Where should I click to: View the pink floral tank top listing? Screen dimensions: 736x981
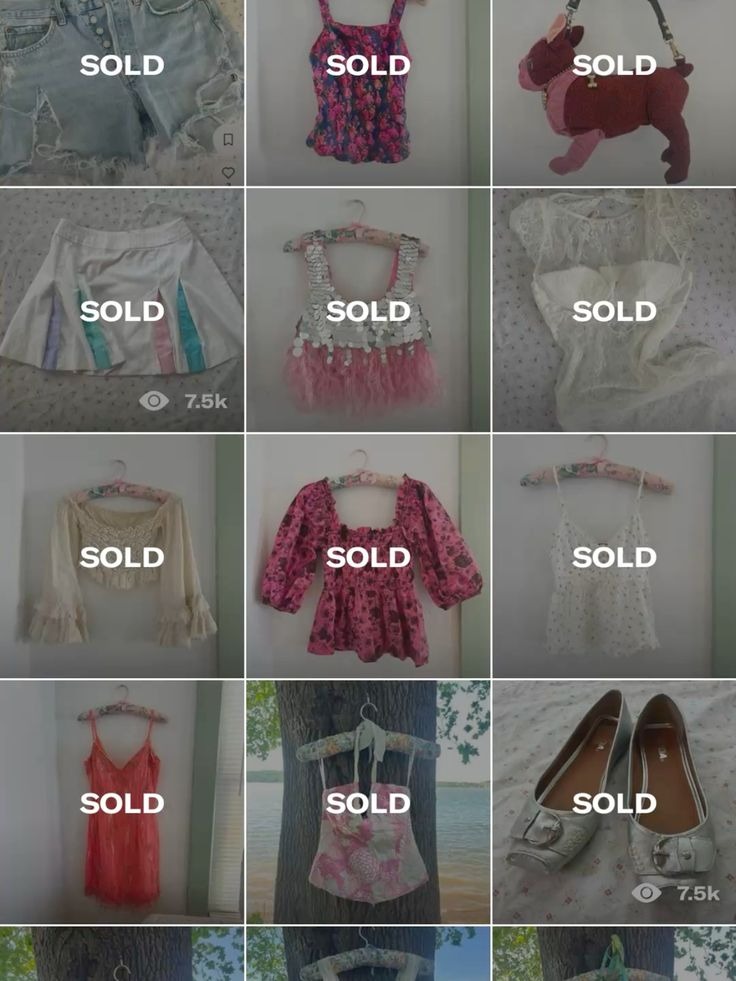[367, 90]
